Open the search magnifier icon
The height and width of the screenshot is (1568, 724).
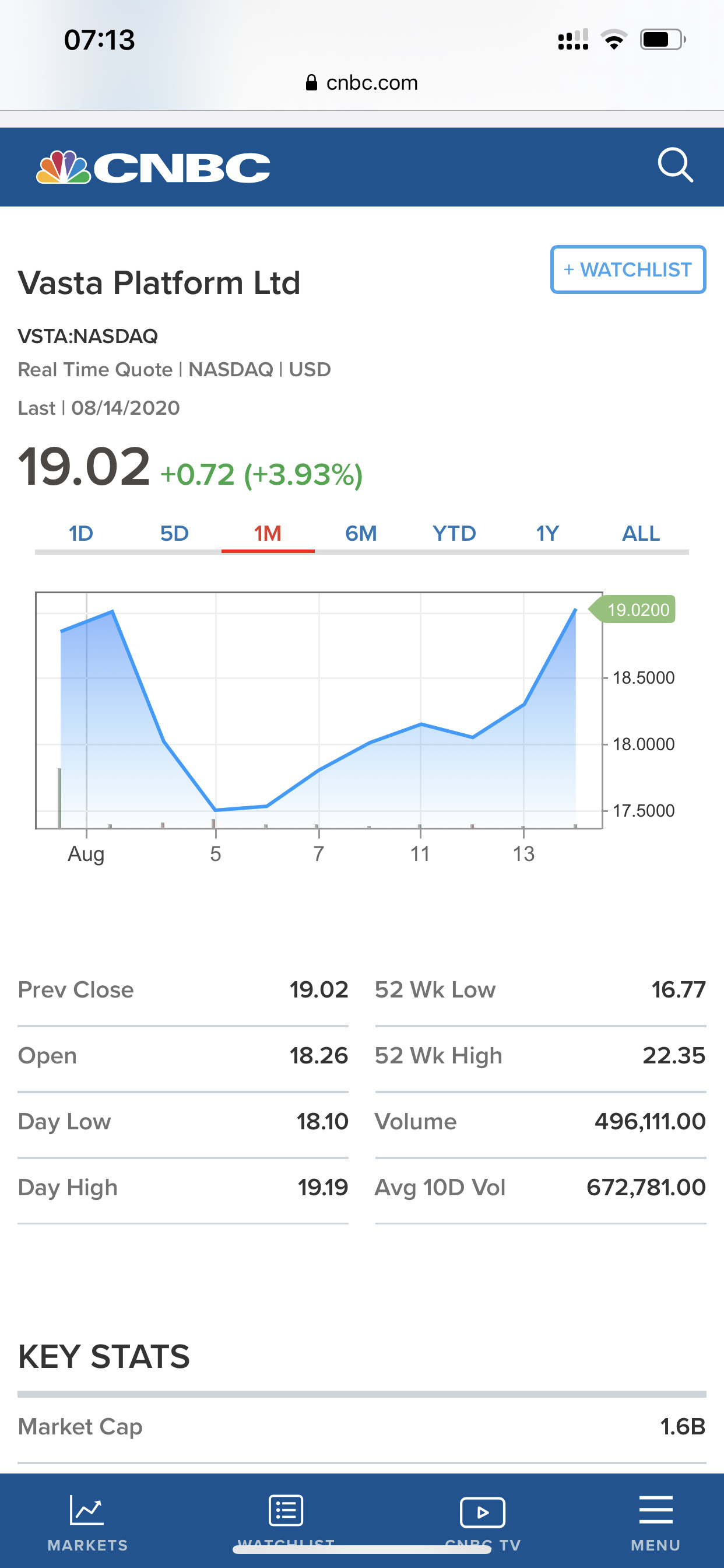[x=674, y=165]
